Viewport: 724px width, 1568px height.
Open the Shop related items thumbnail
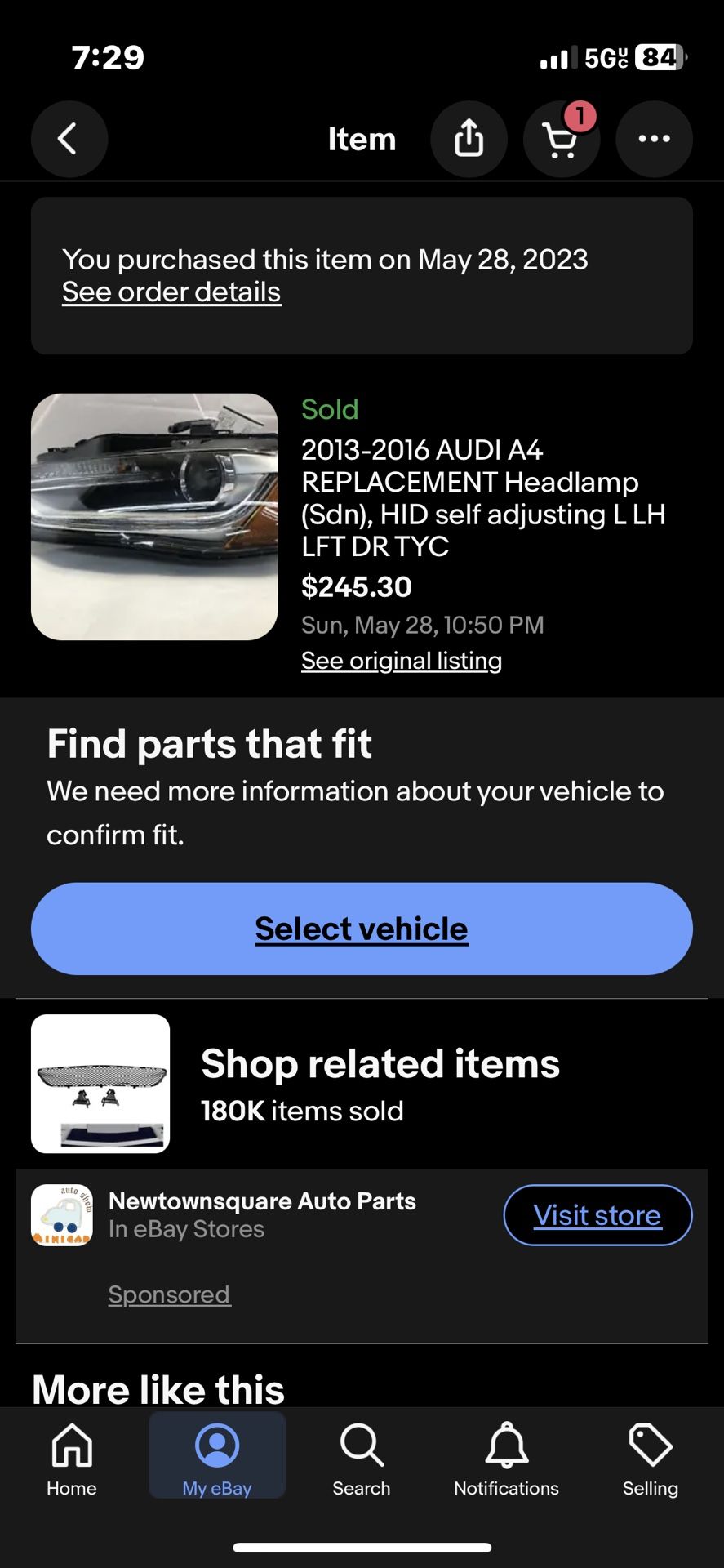100,1083
